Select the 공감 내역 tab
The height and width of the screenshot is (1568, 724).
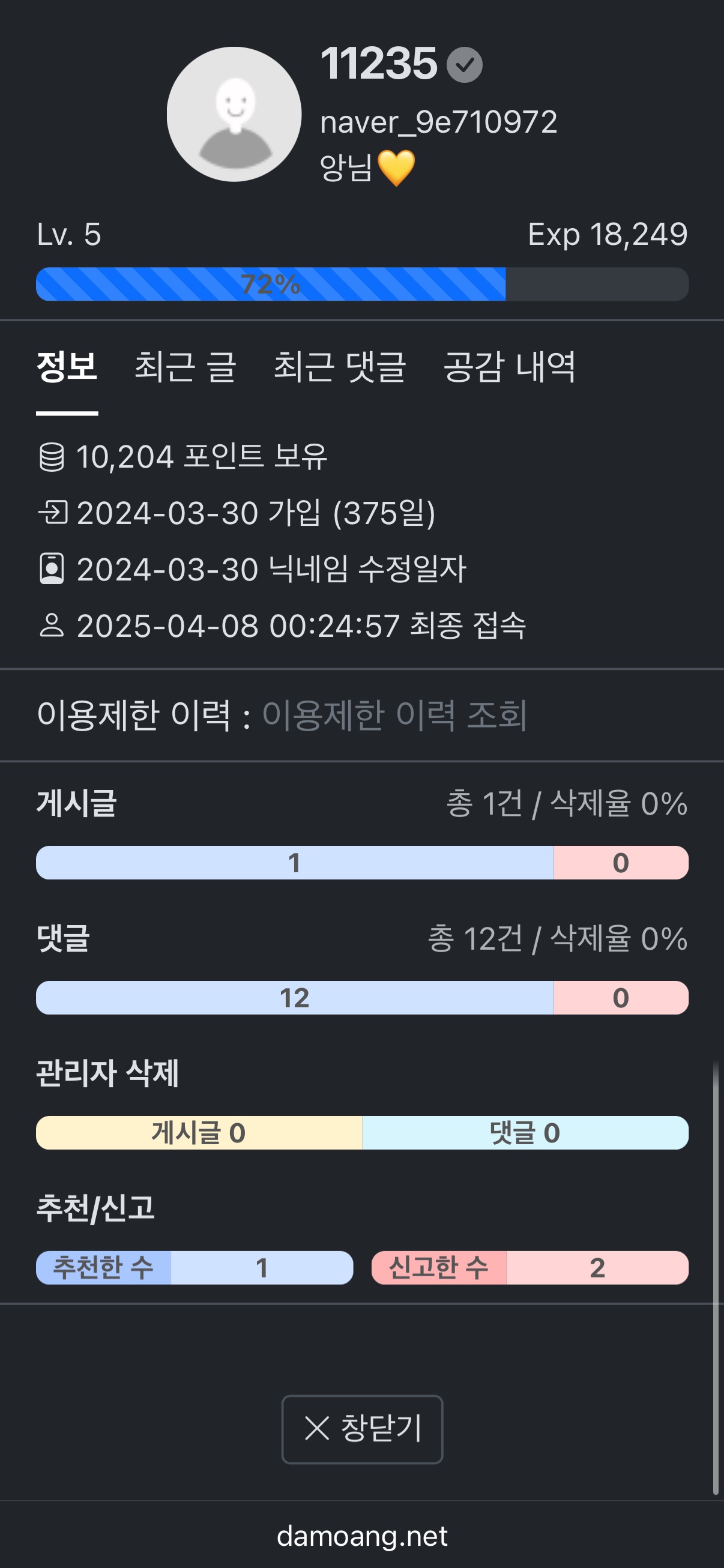[510, 367]
